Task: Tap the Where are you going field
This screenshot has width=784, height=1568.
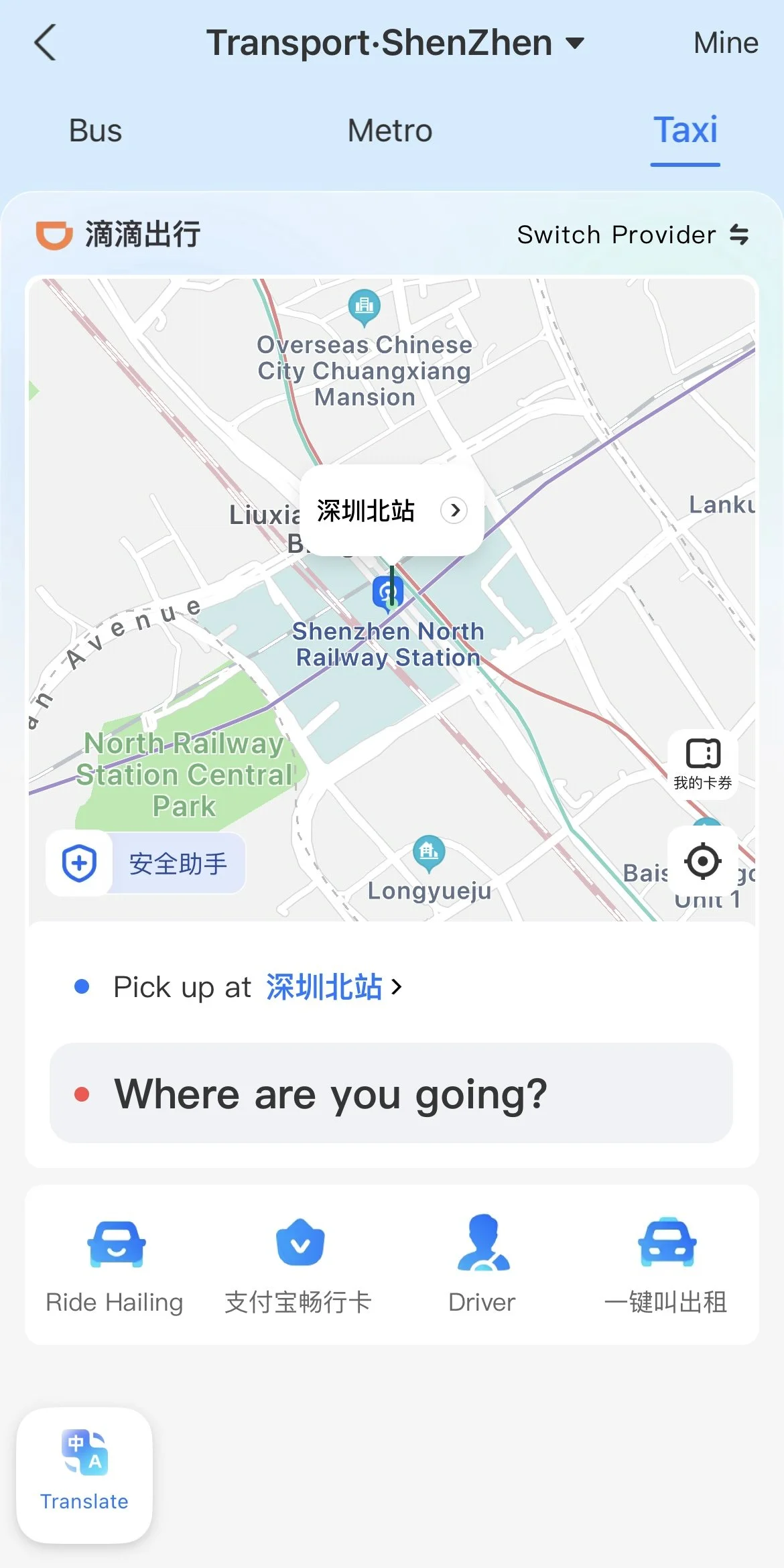Action: 391,1093
